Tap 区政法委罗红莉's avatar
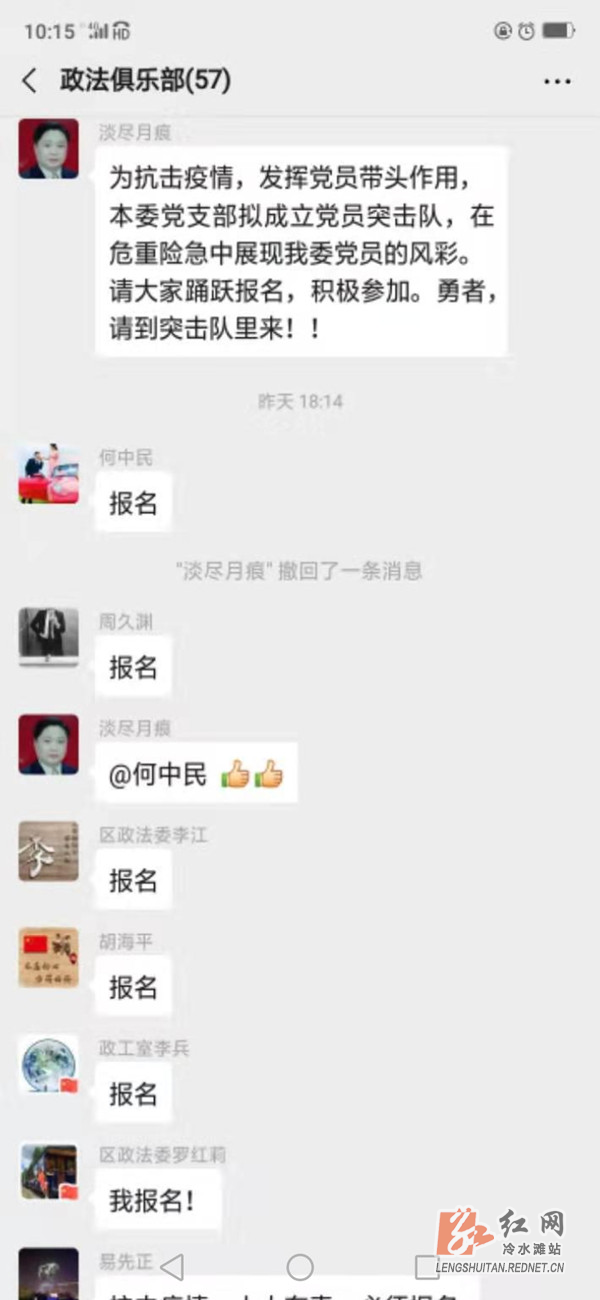This screenshot has width=600, height=1300. coord(48,1171)
